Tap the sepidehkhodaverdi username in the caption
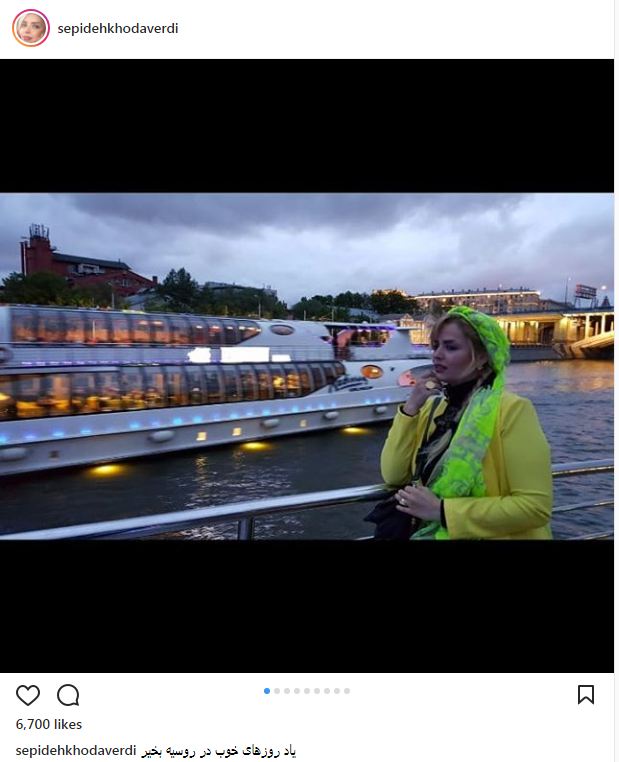Screen dimensions: 619x762 point(75,750)
